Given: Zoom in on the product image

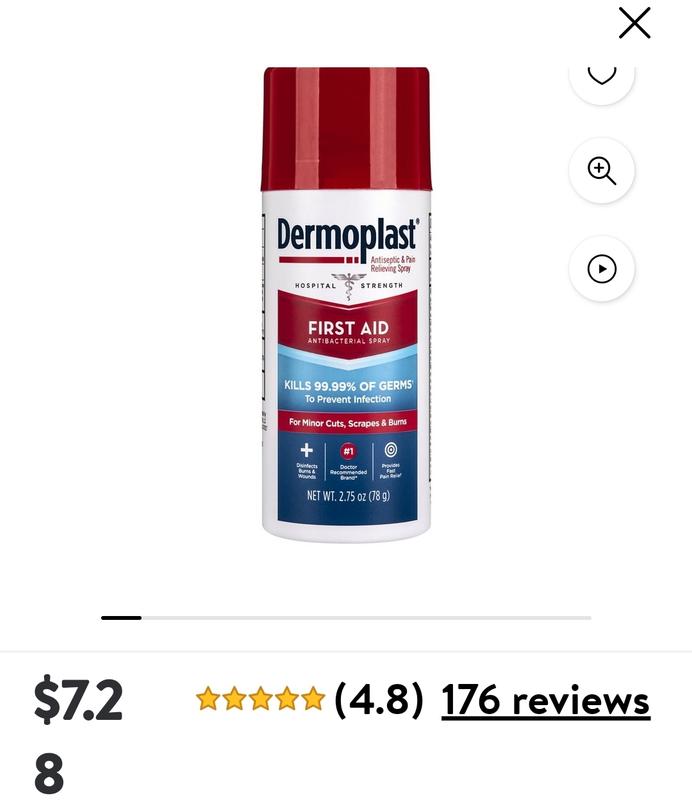Looking at the screenshot, I should point(602,171).
